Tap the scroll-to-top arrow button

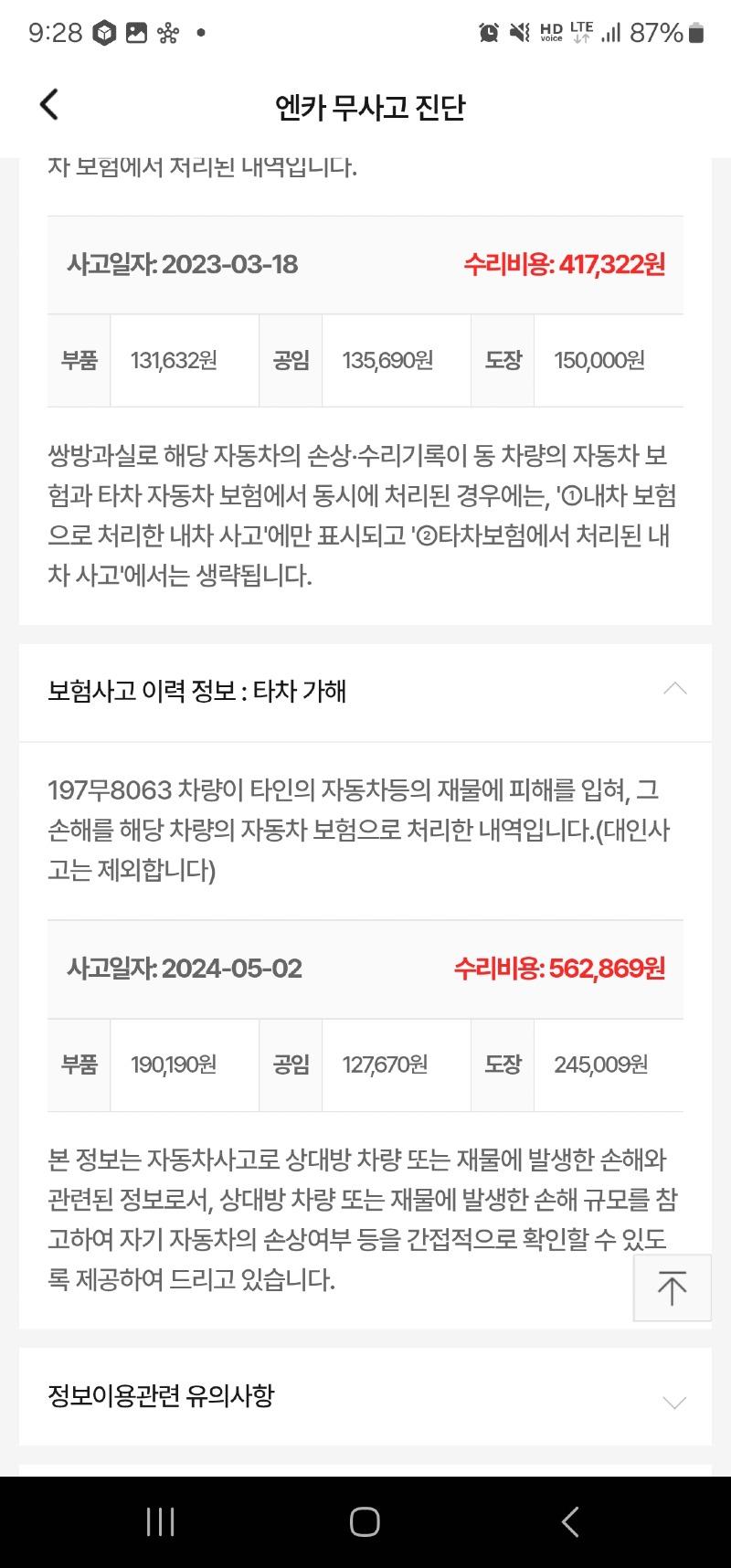[x=672, y=1288]
